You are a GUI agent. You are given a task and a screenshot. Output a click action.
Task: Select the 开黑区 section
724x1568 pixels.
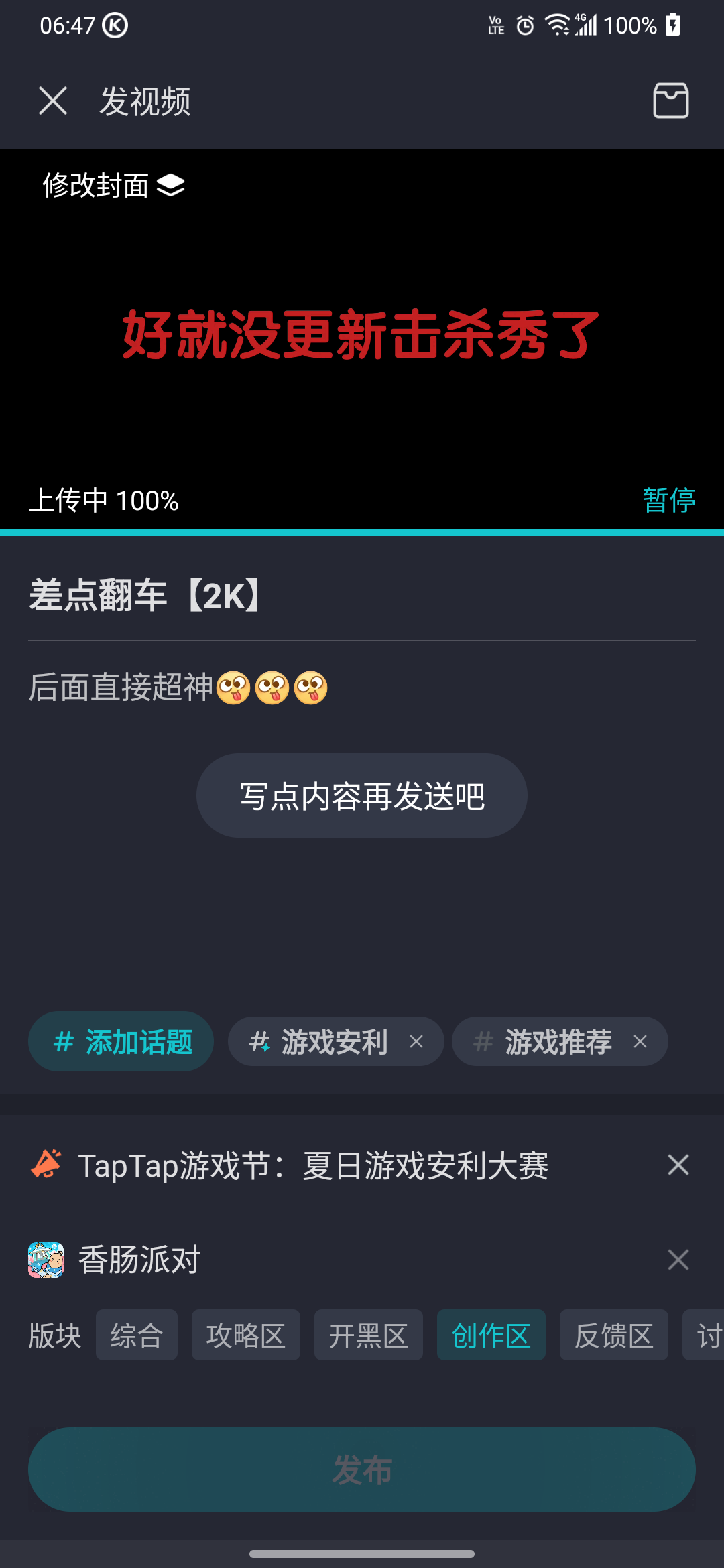click(x=368, y=1334)
